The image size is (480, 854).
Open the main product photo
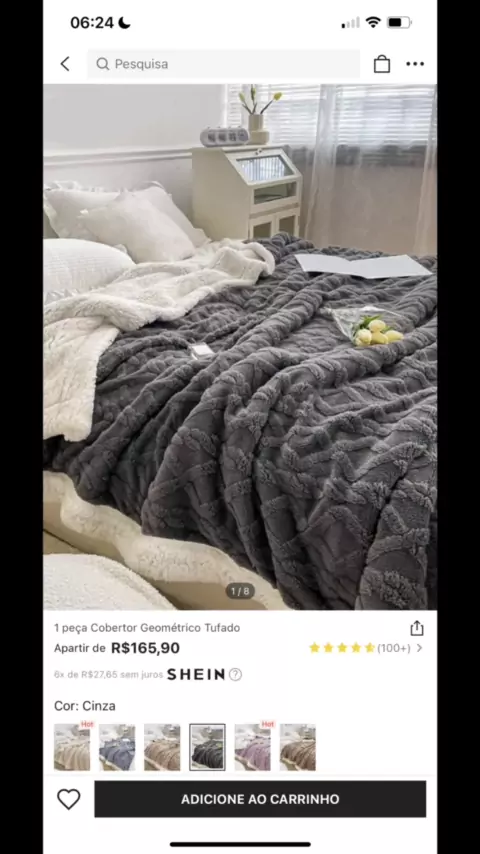point(240,347)
